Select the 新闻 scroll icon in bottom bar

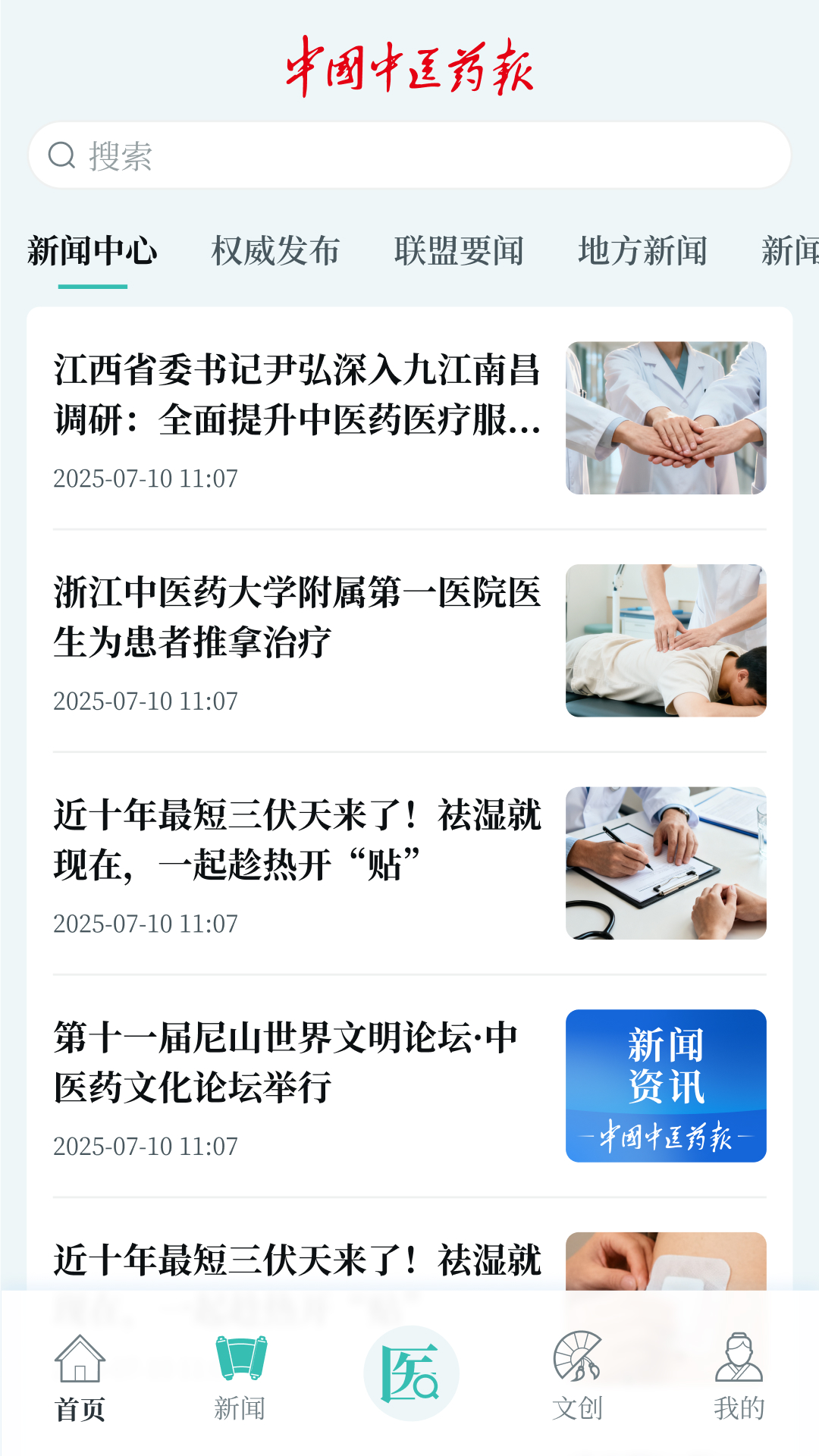coord(240,1357)
